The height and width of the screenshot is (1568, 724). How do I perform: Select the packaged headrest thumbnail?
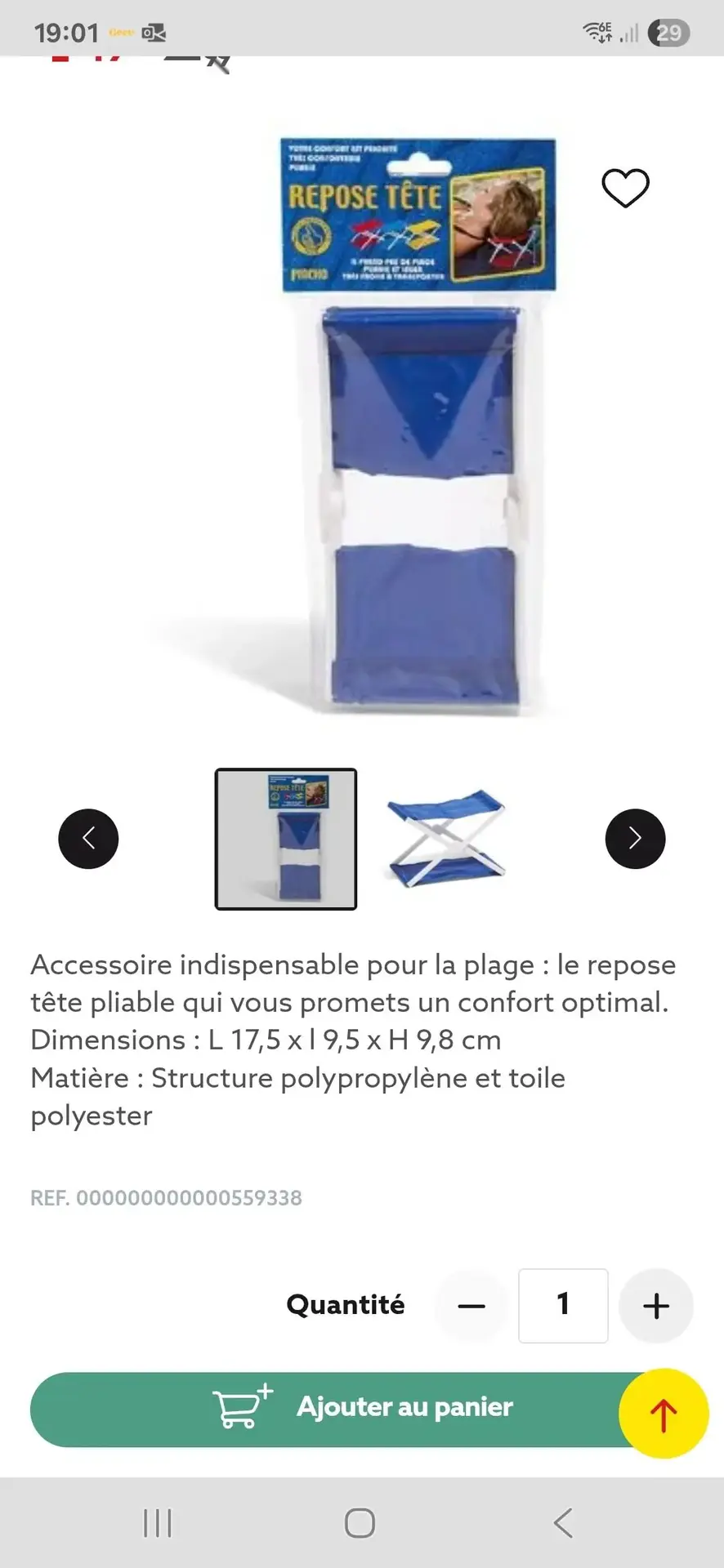click(x=286, y=839)
